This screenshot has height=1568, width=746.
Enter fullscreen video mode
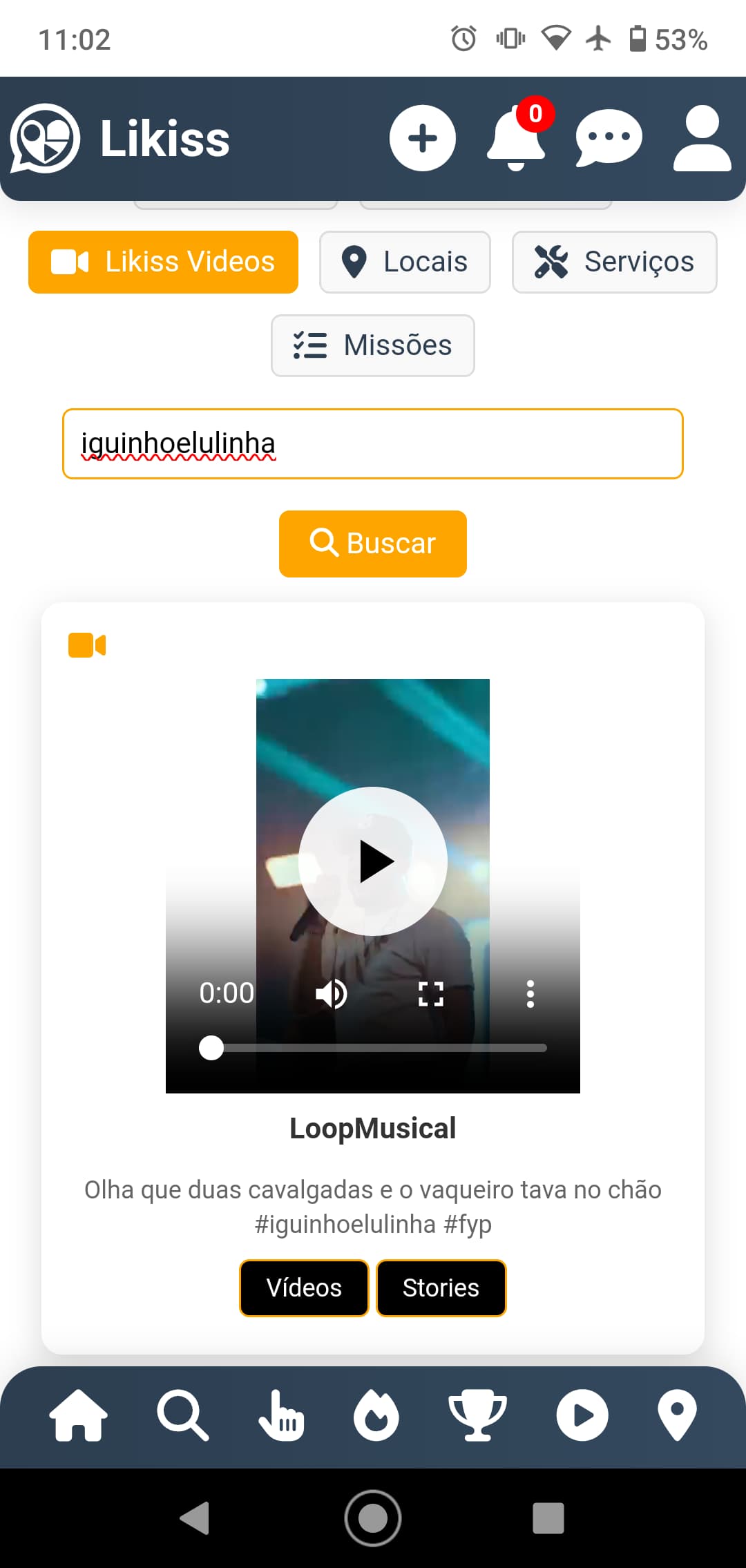coord(430,994)
